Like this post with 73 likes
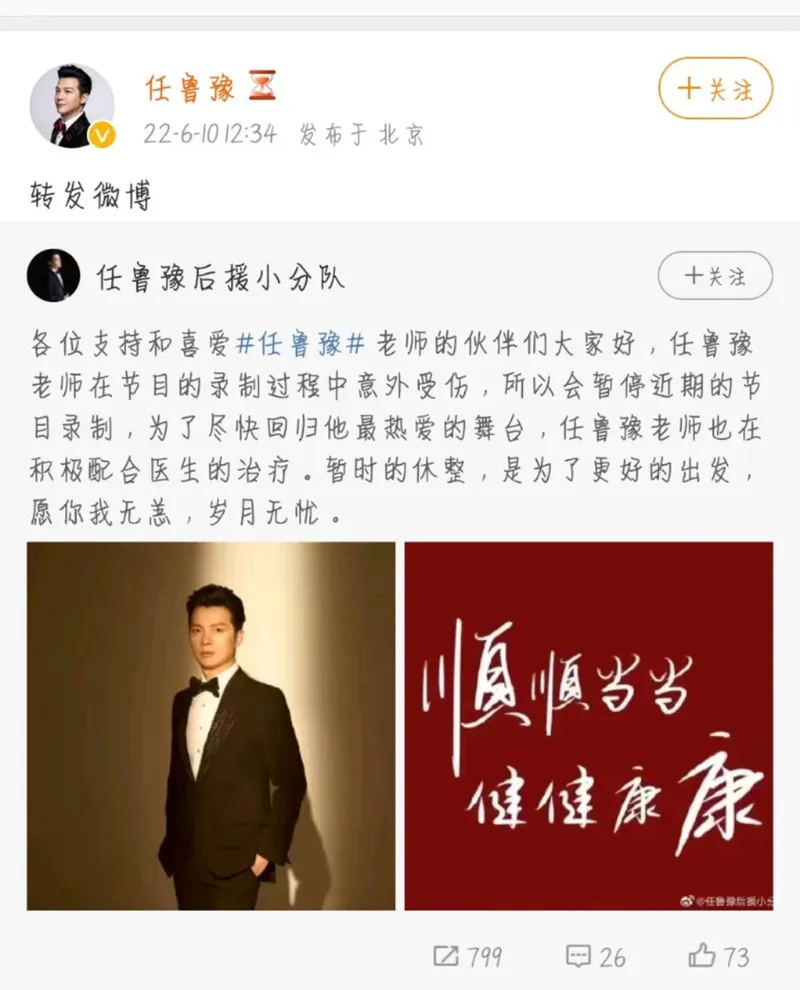The image size is (800, 990). [x=718, y=956]
